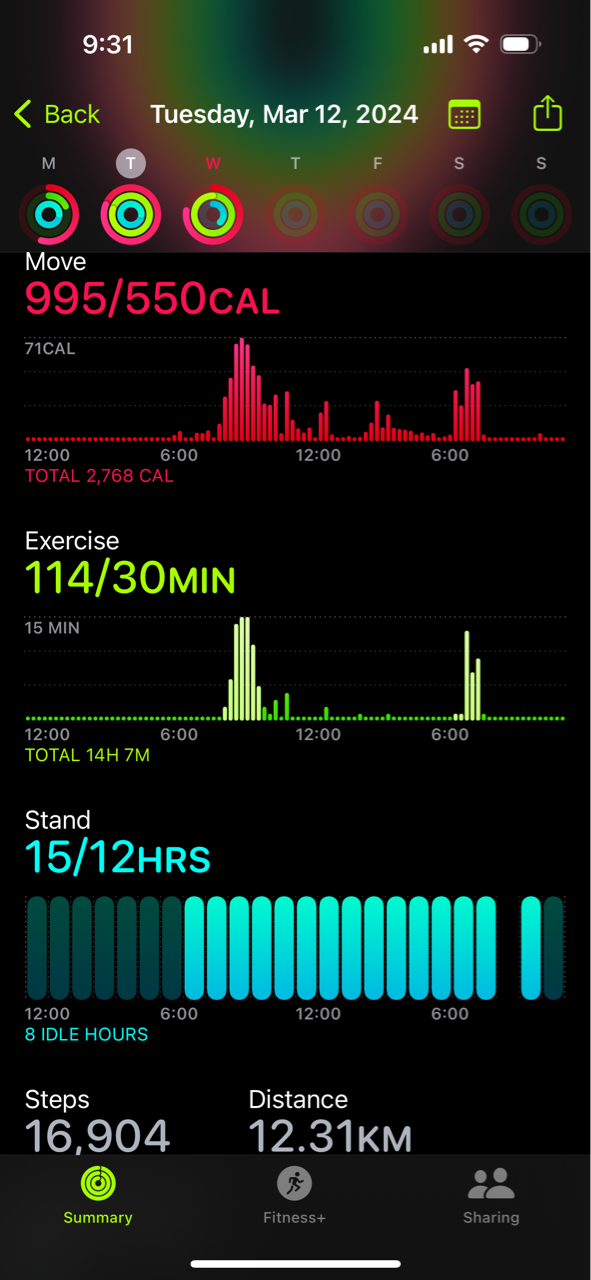Select Wednesday's activity rings
The image size is (591, 1280).
(212, 214)
